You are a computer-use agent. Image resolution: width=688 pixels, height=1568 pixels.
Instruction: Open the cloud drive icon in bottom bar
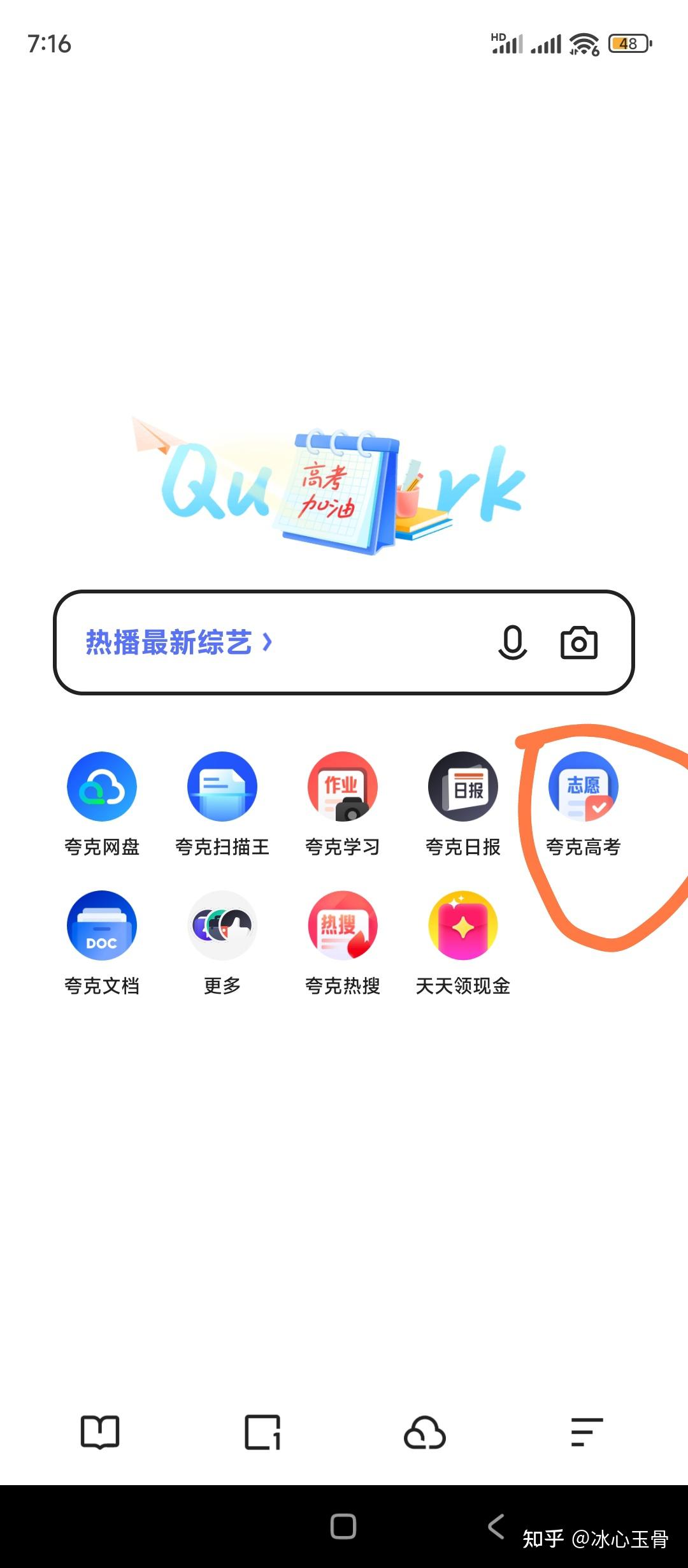(425, 1432)
